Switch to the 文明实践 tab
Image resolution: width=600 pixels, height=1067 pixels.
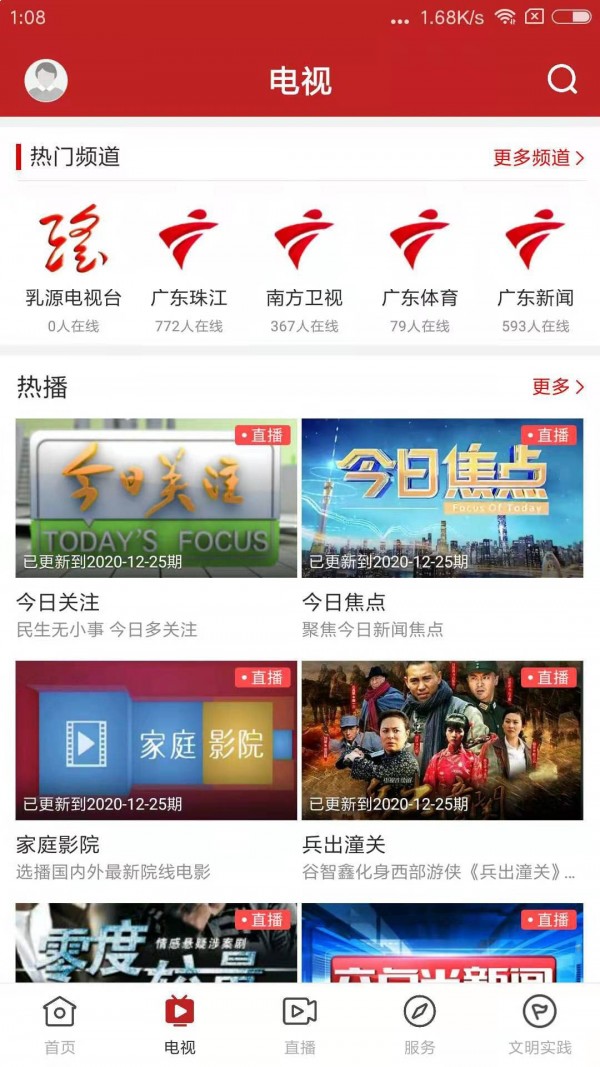click(x=540, y=1025)
